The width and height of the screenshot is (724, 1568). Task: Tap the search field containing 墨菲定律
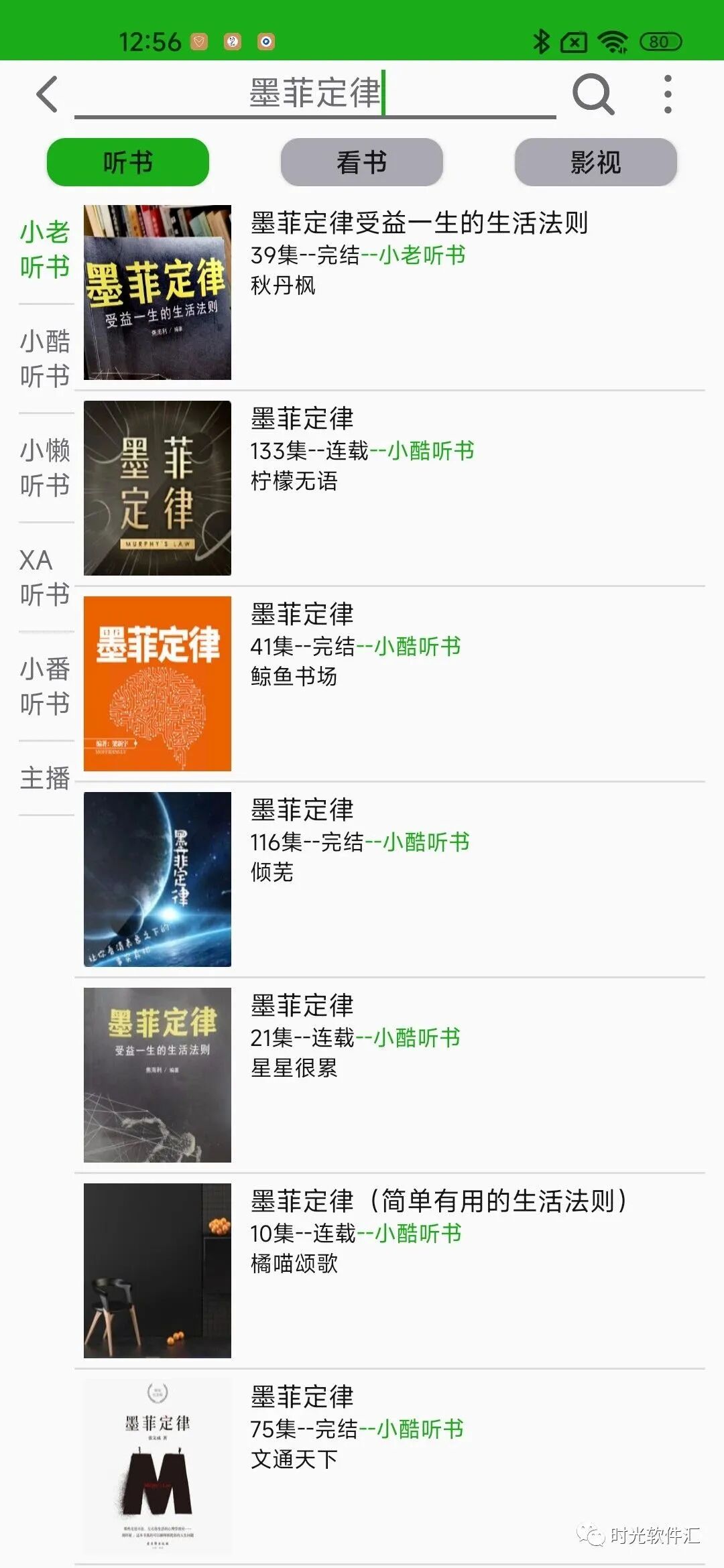click(315, 94)
